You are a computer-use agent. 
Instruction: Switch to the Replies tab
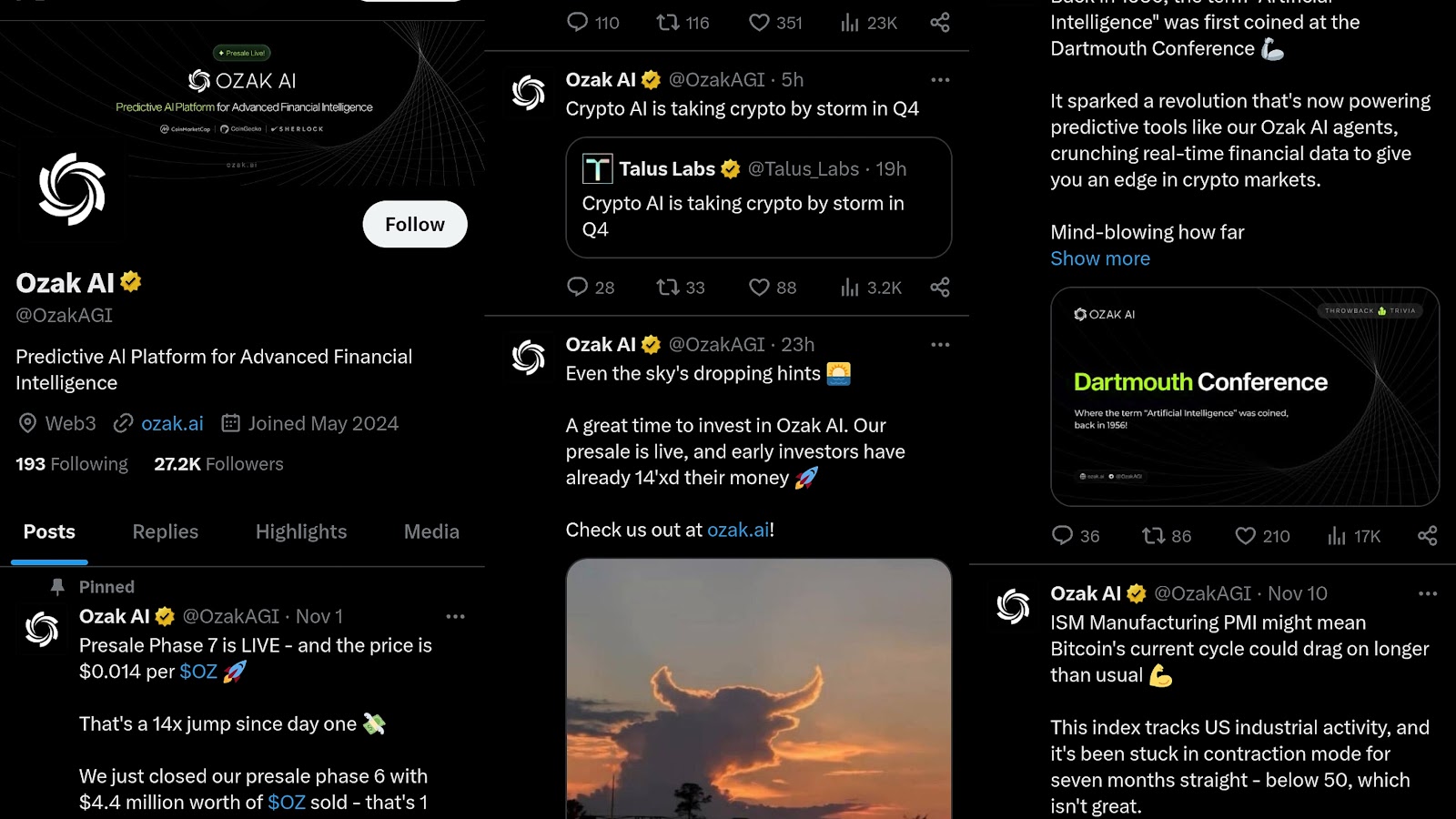coord(165,531)
